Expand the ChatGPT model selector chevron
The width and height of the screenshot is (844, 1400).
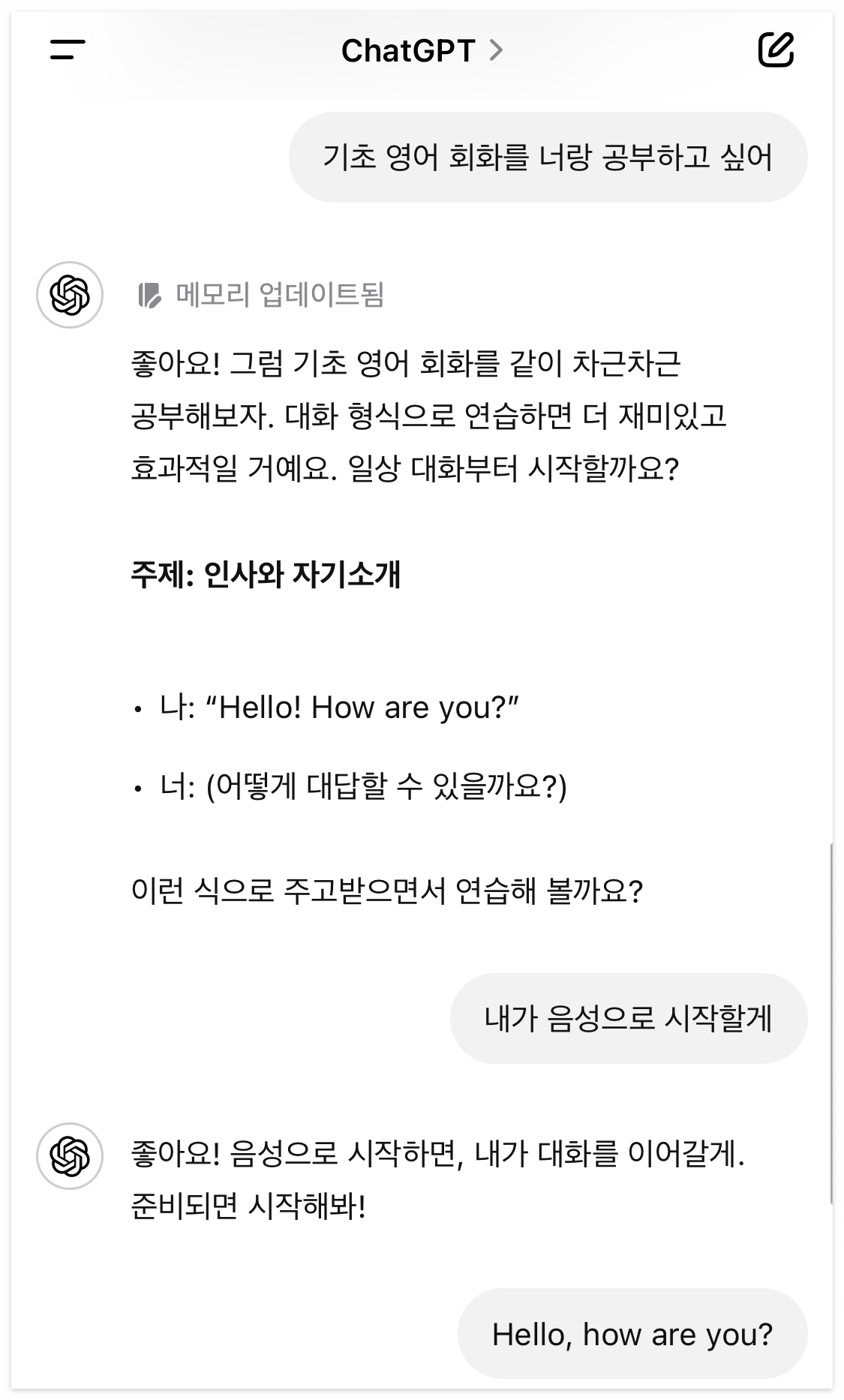(496, 51)
